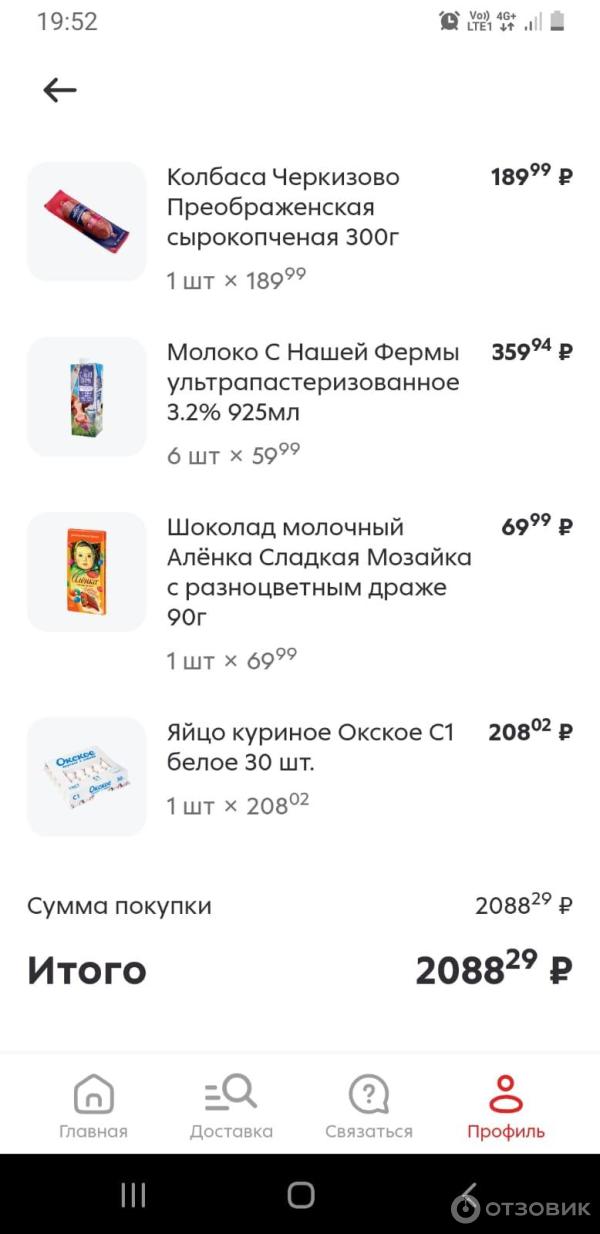Open the Связаться tab
This screenshot has height=1234, width=600.
[369, 1108]
